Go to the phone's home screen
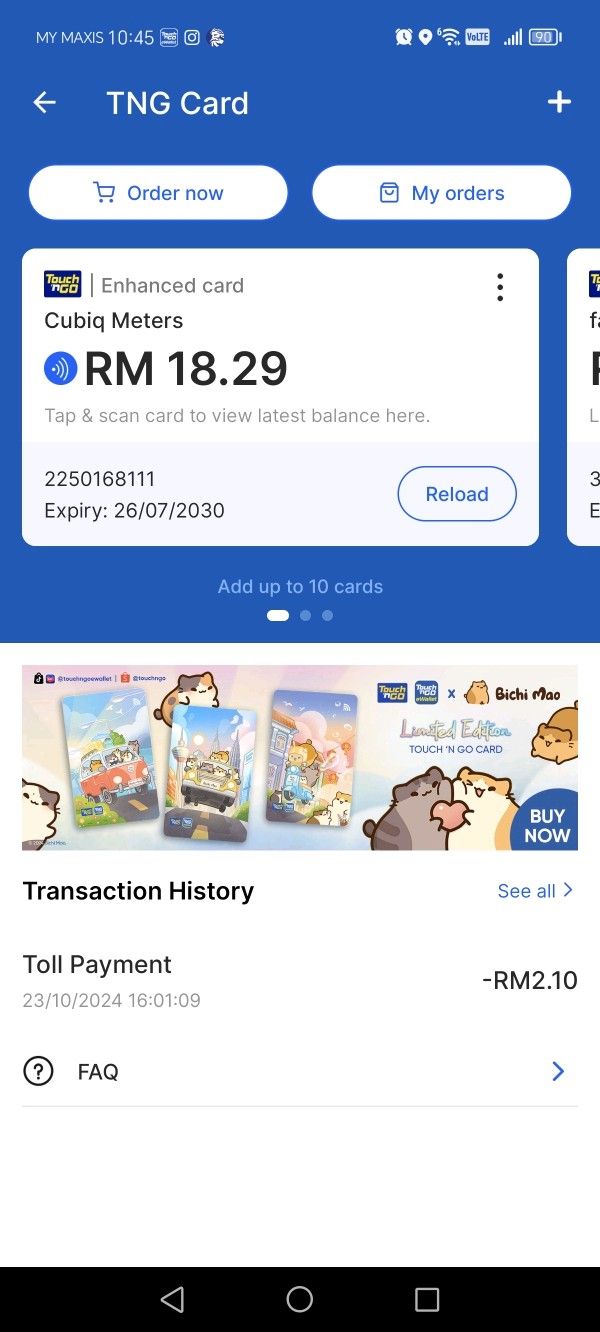 click(300, 1299)
